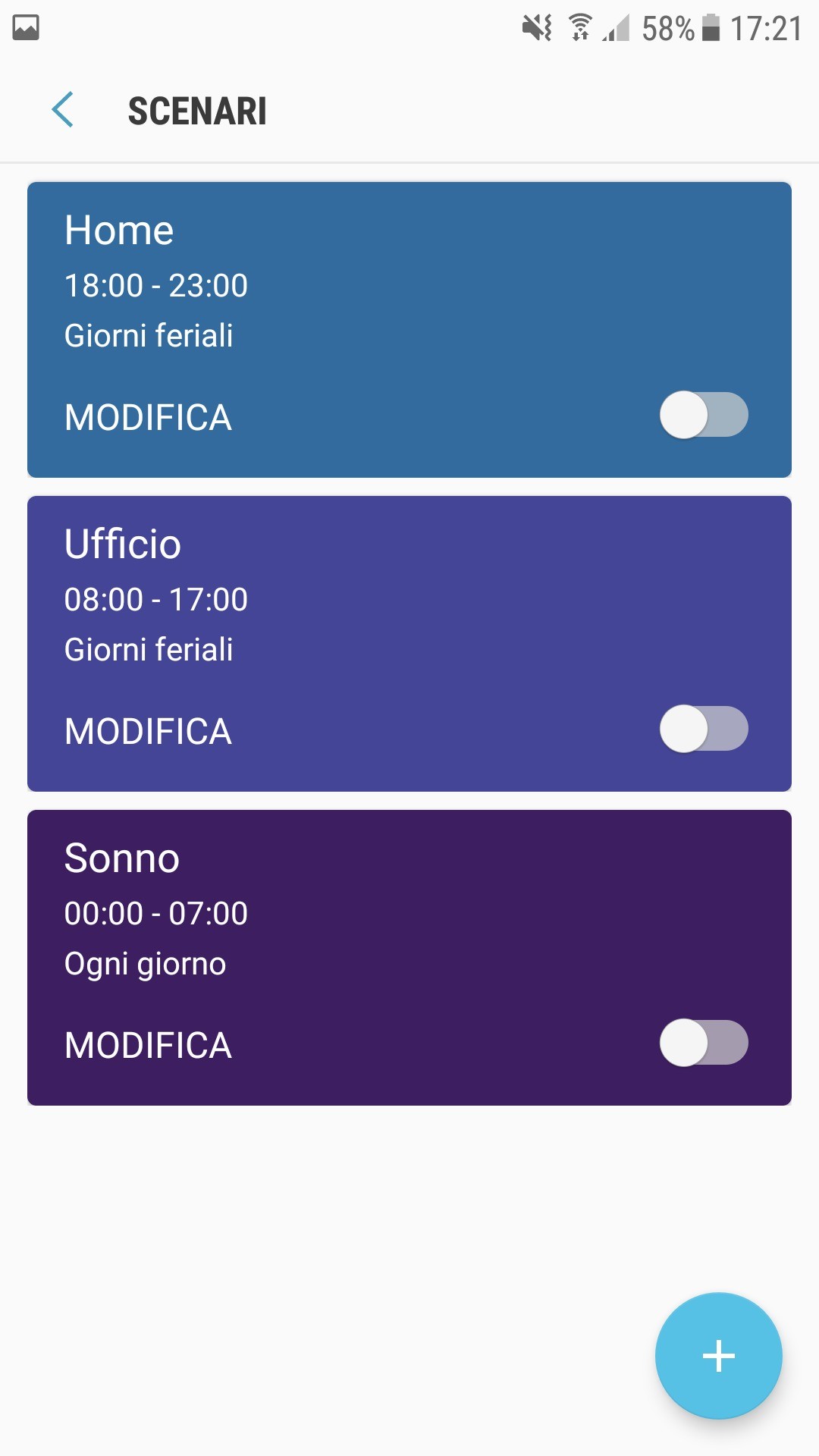Viewport: 819px width, 1456px height.
Task: Add a new scenario with the plus button
Action: pos(718,1356)
